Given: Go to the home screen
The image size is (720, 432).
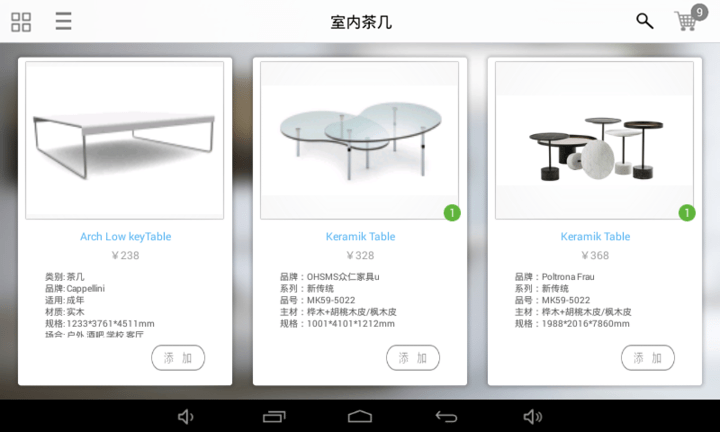Looking at the screenshot, I should 360,416.
